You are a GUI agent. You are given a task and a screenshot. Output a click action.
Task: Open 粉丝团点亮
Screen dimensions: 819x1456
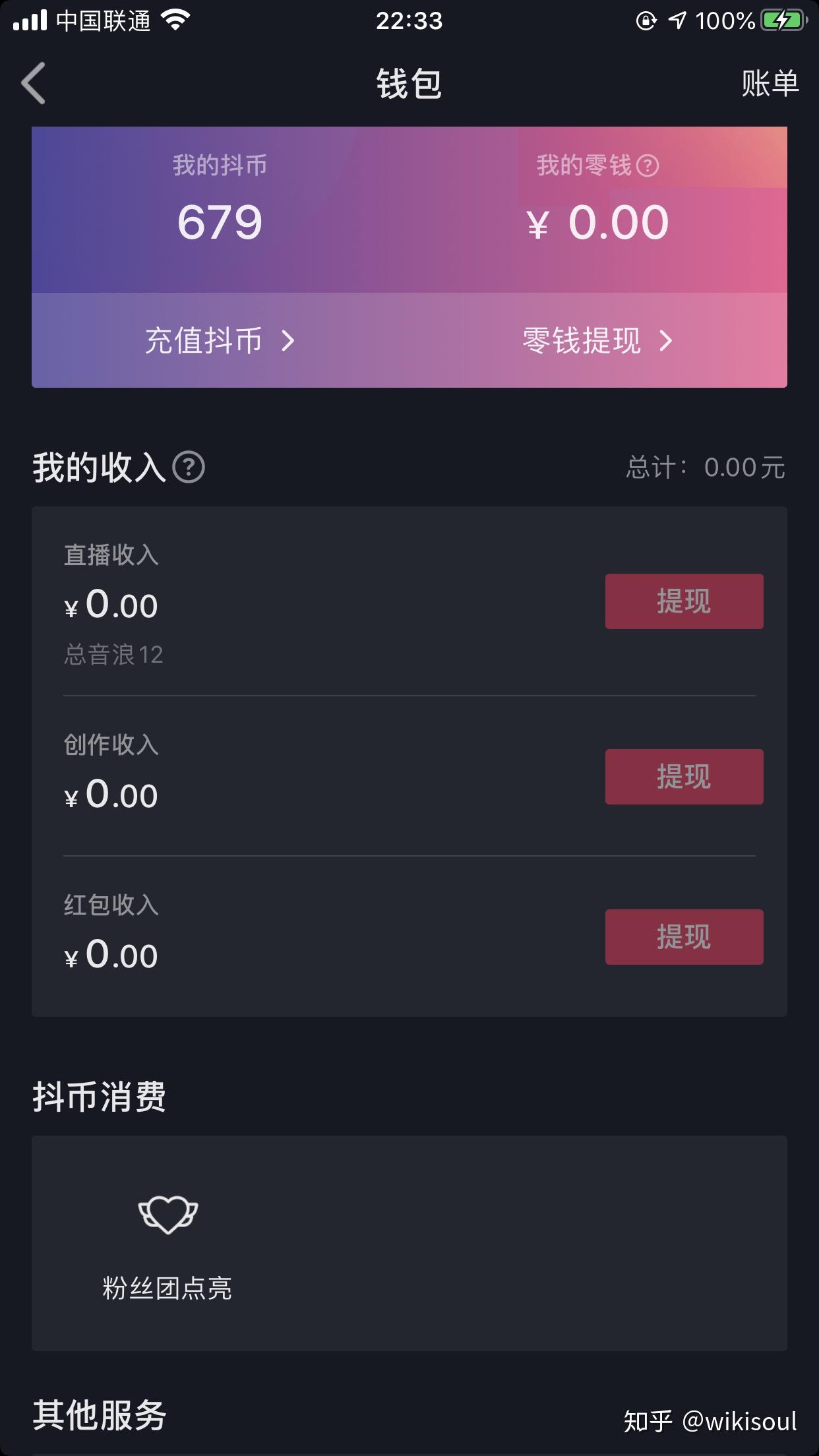[x=167, y=1246]
